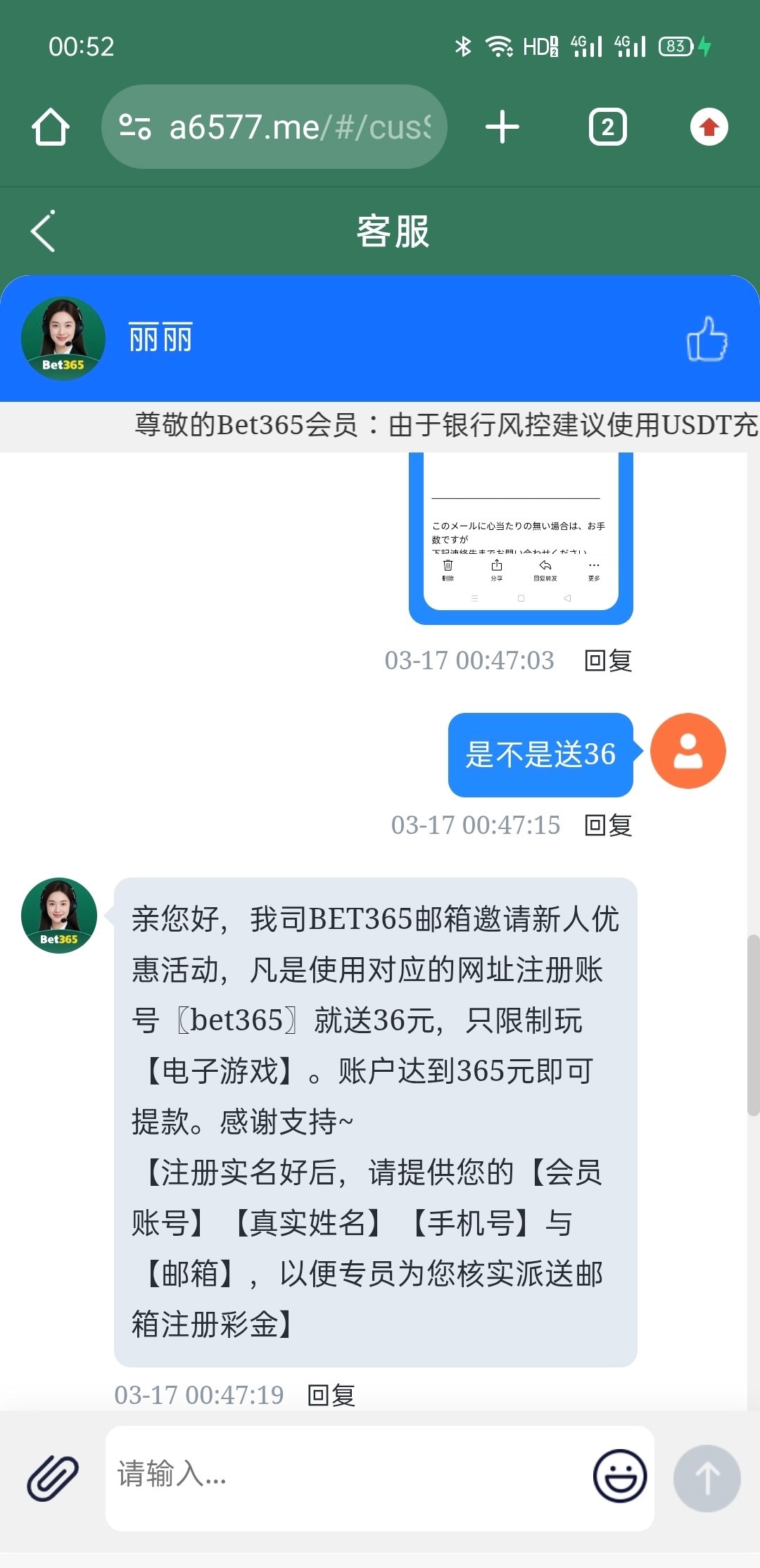This screenshot has height=1568, width=760.
Task: Attach a file with the paperclip
Action: 52,1478
